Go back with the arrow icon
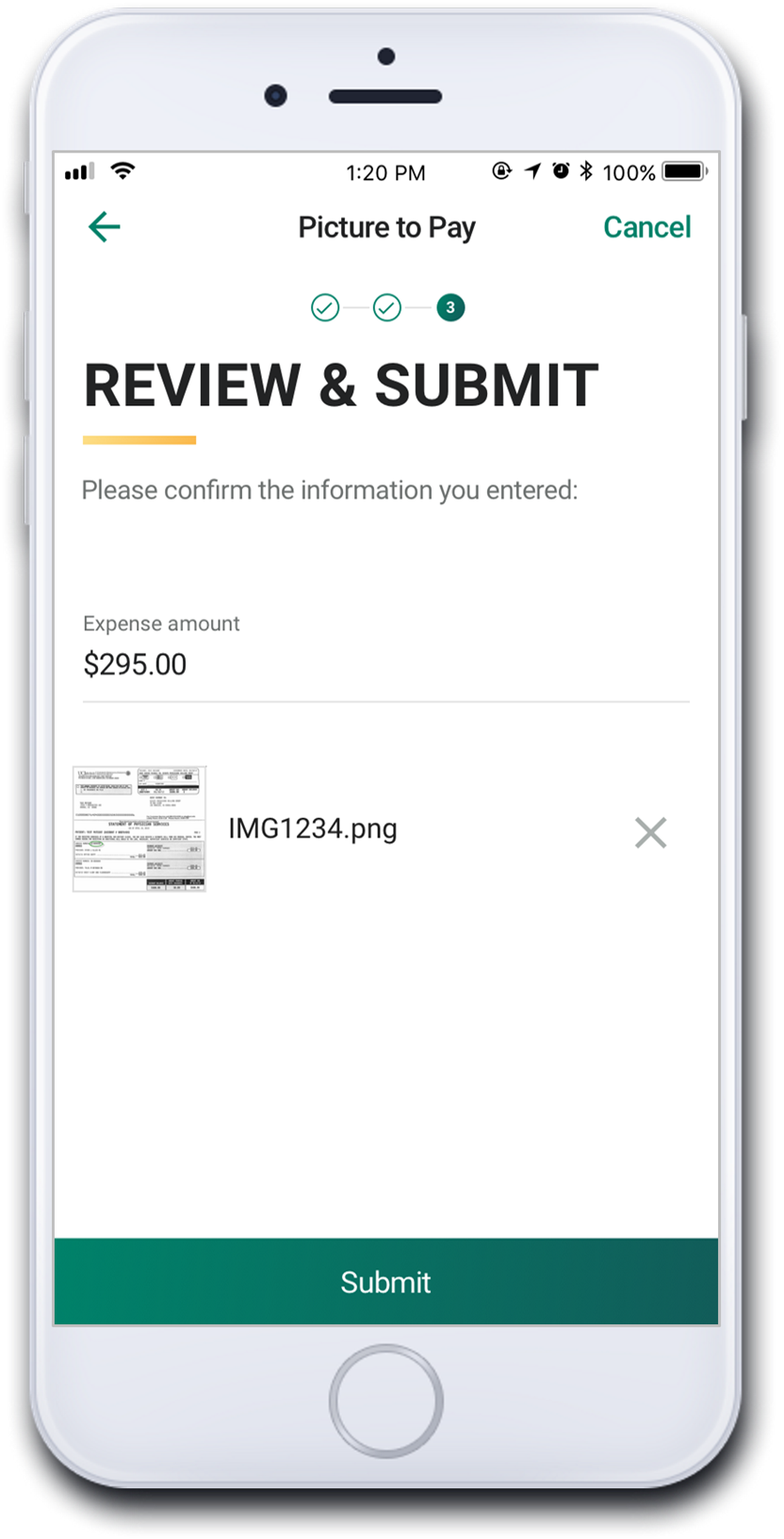This screenshot has height=1539, width=784. pos(104,227)
